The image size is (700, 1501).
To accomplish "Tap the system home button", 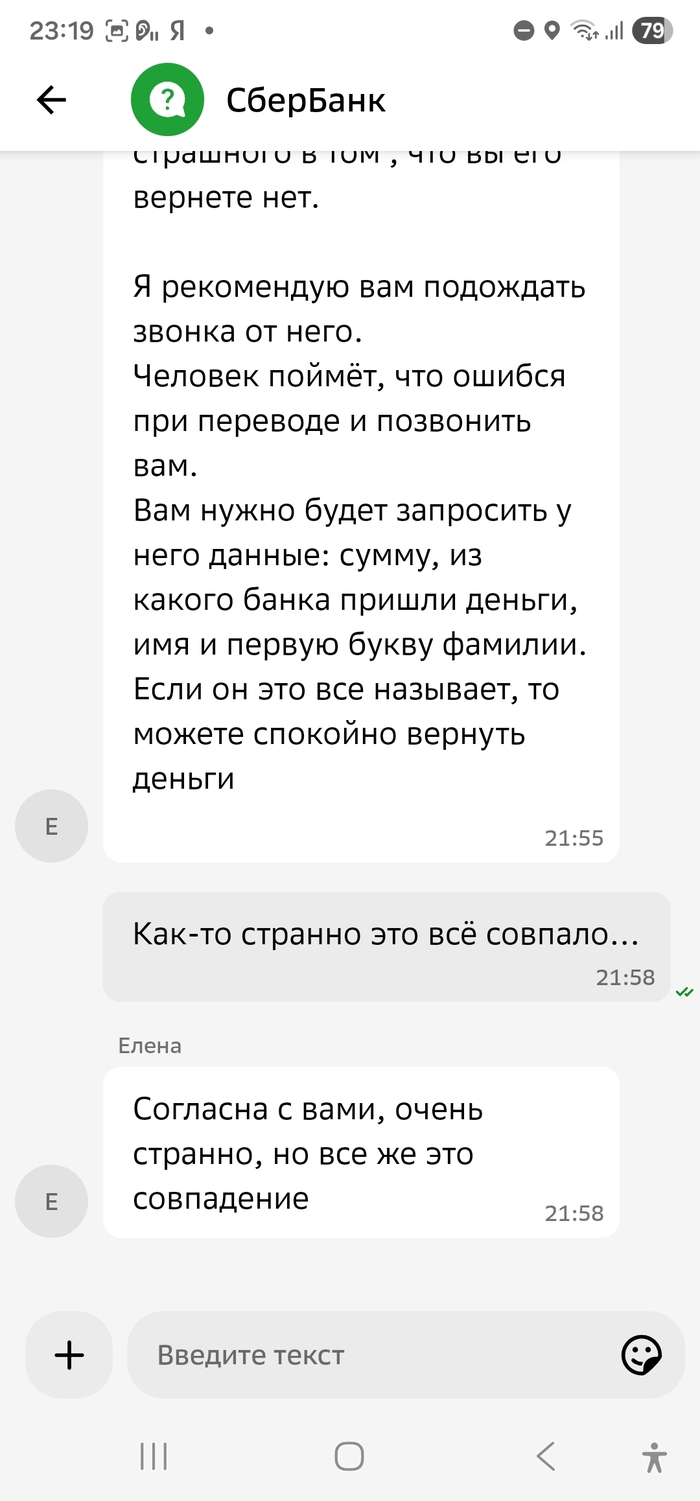I will [x=349, y=1456].
